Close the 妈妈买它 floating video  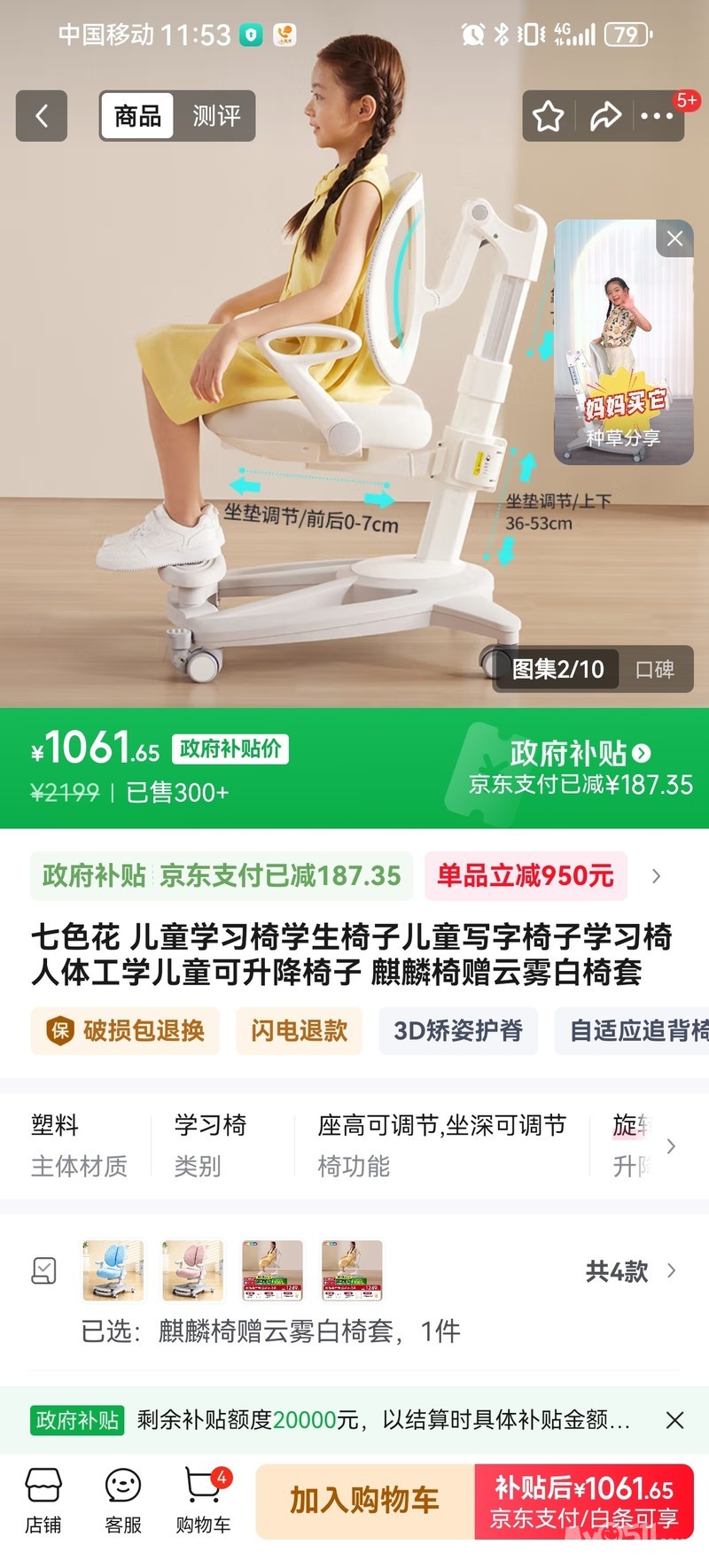[674, 238]
